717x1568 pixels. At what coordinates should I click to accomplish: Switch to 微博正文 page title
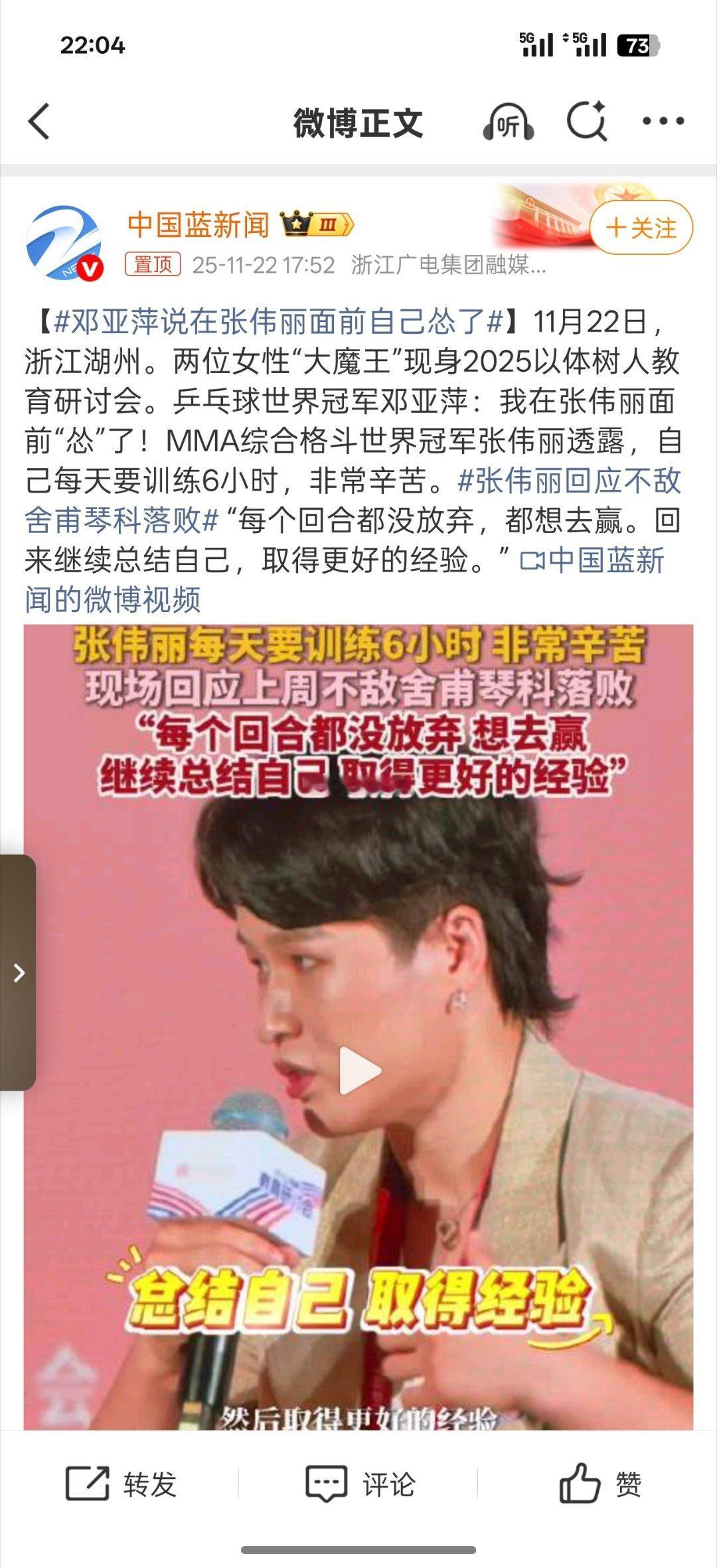pos(358,123)
